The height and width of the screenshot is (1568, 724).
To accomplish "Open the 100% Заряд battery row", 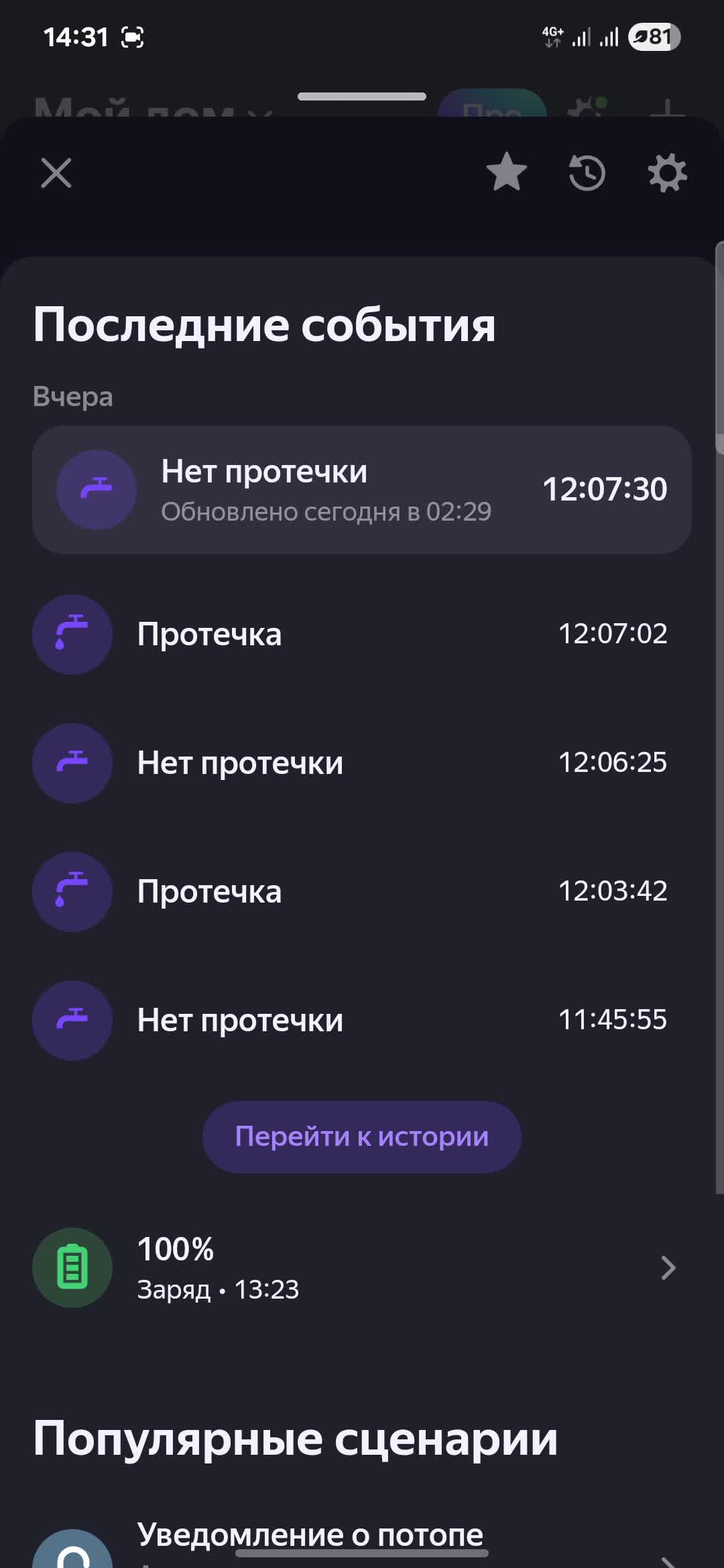I will pyautogui.click(x=362, y=1268).
